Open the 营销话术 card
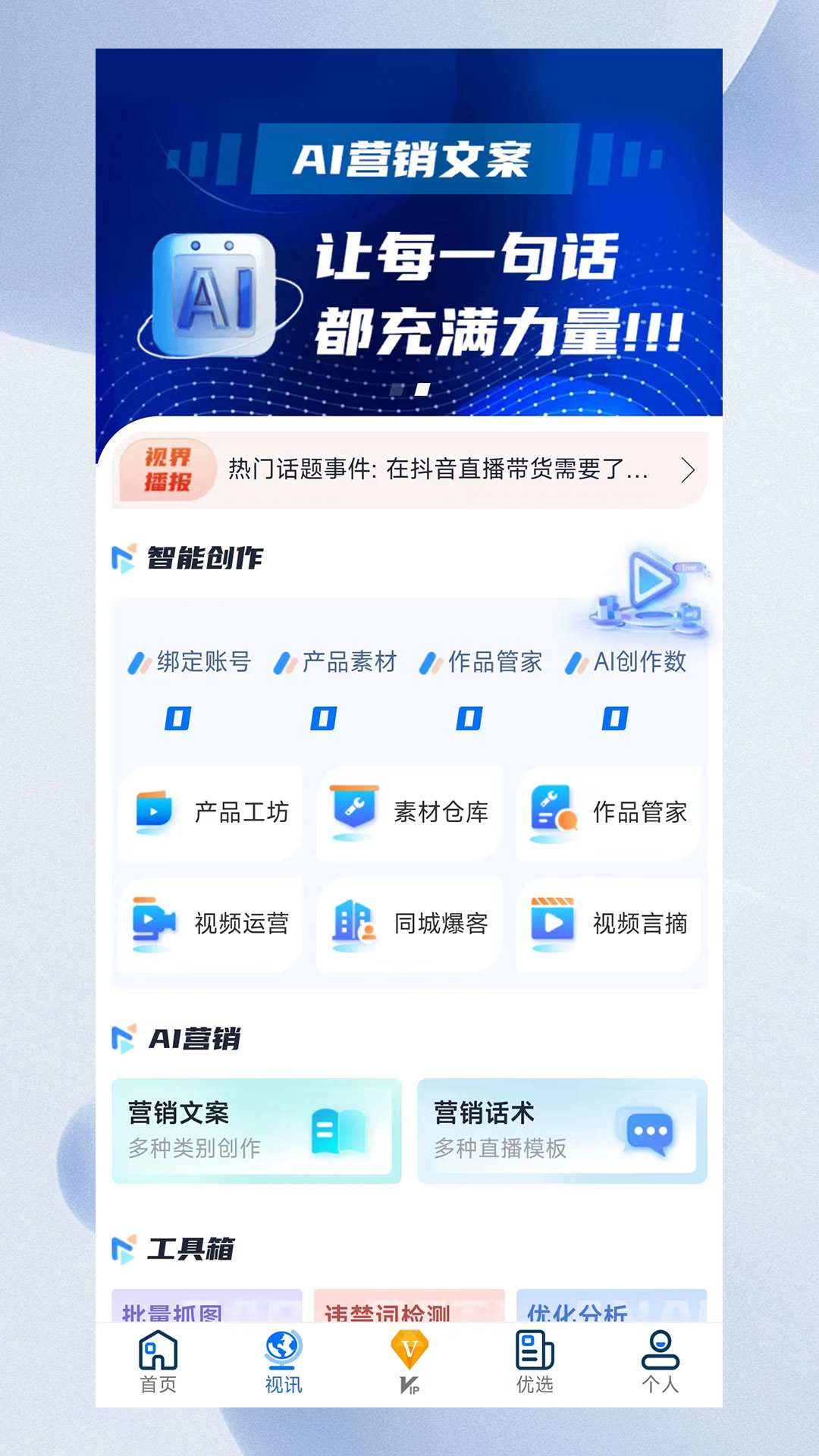 point(562,1131)
